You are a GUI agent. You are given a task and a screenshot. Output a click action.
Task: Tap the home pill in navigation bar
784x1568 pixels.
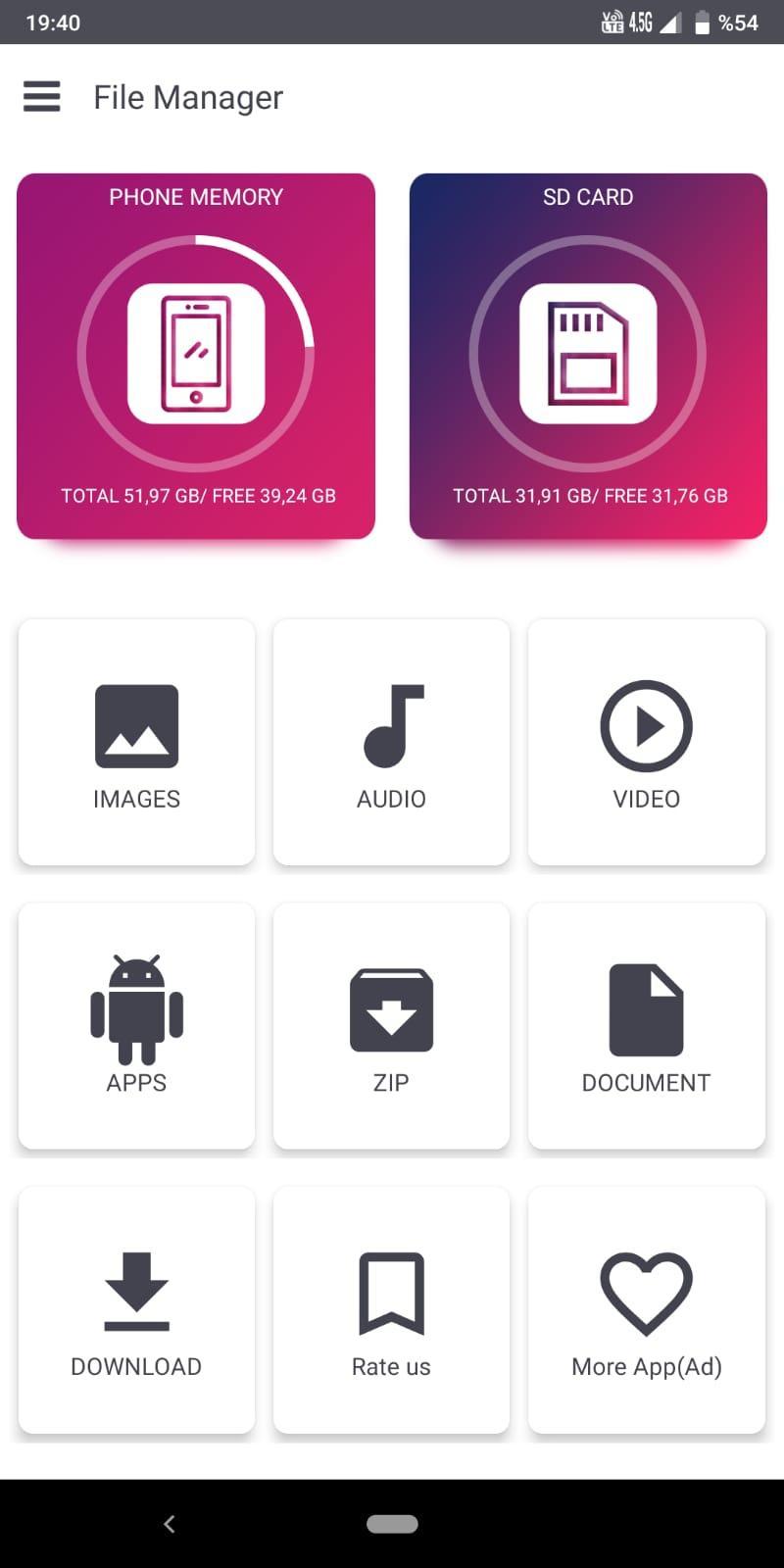[392, 1524]
